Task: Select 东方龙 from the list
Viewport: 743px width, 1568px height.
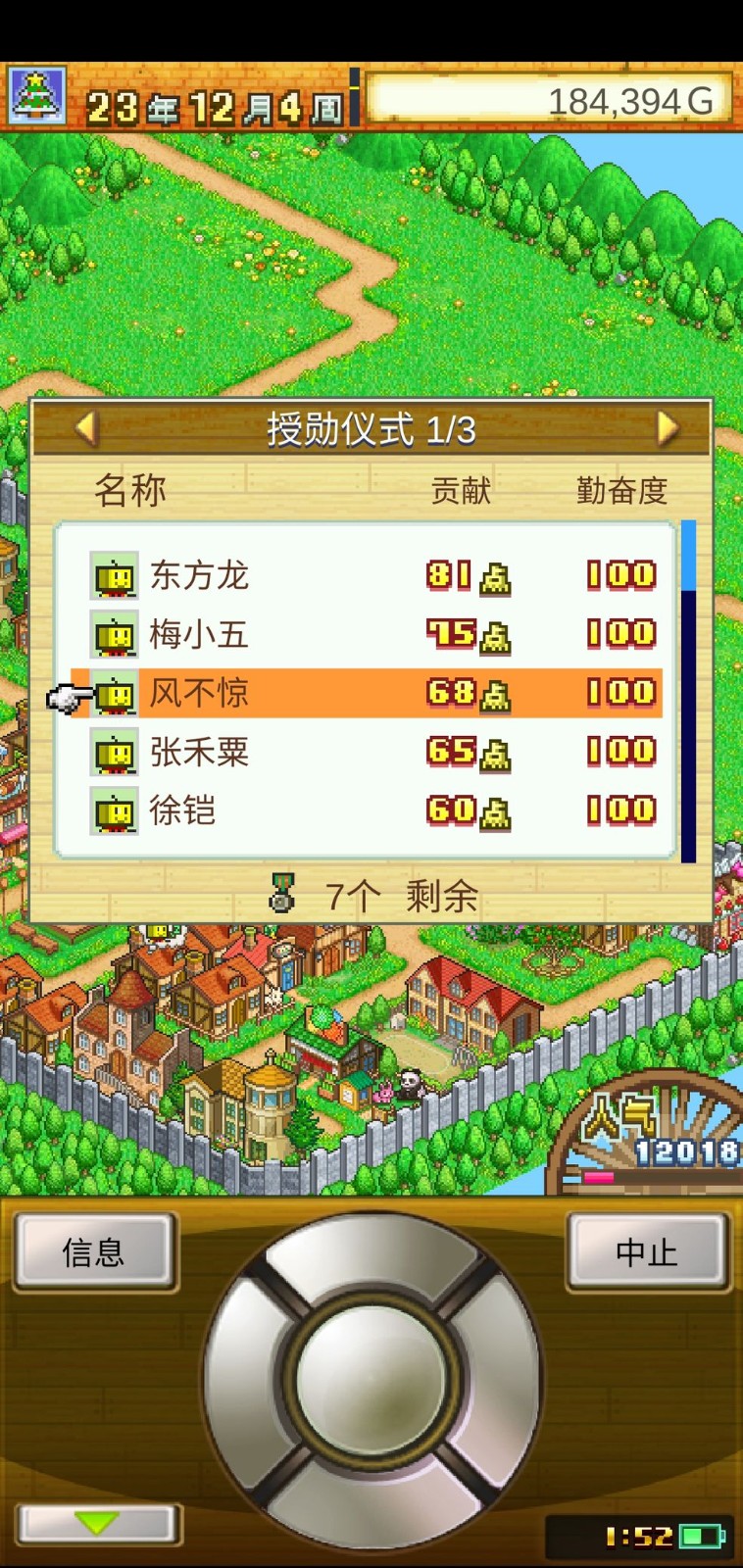Action: (x=372, y=575)
